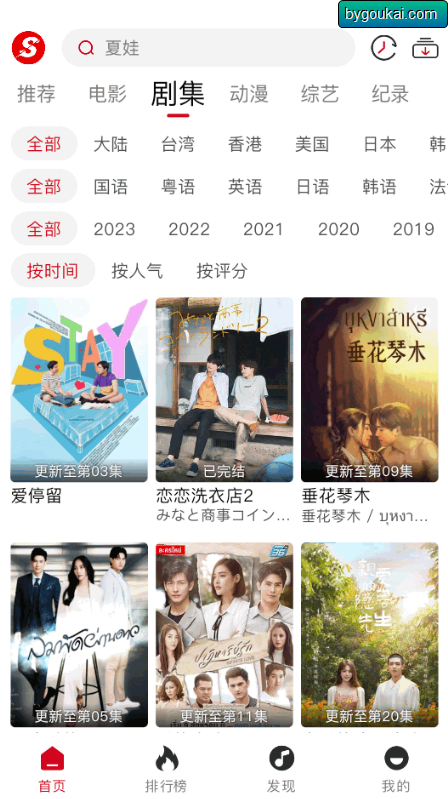Select the 粤语 language filter

[x=178, y=187]
